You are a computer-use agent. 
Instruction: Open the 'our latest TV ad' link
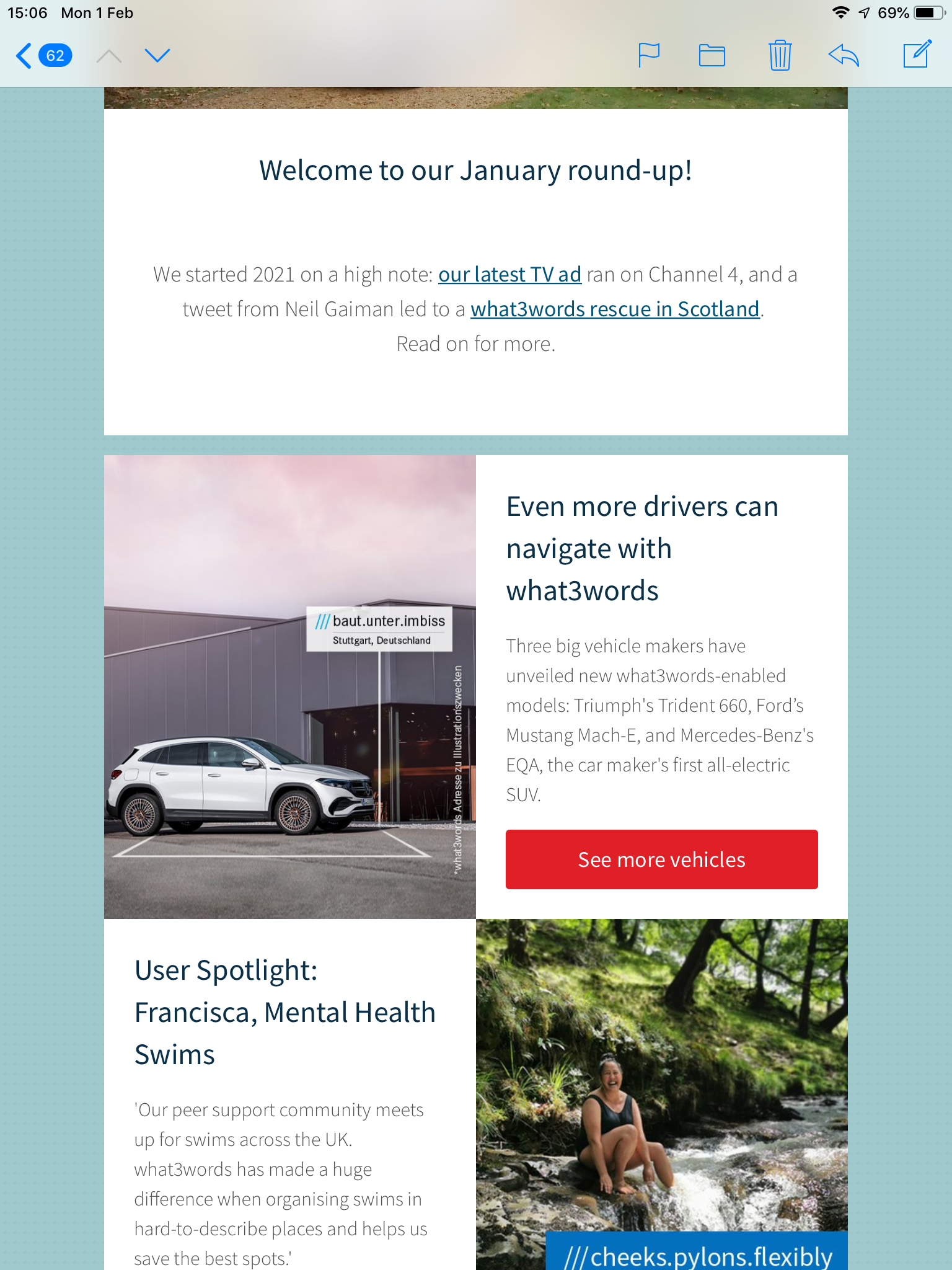[509, 274]
